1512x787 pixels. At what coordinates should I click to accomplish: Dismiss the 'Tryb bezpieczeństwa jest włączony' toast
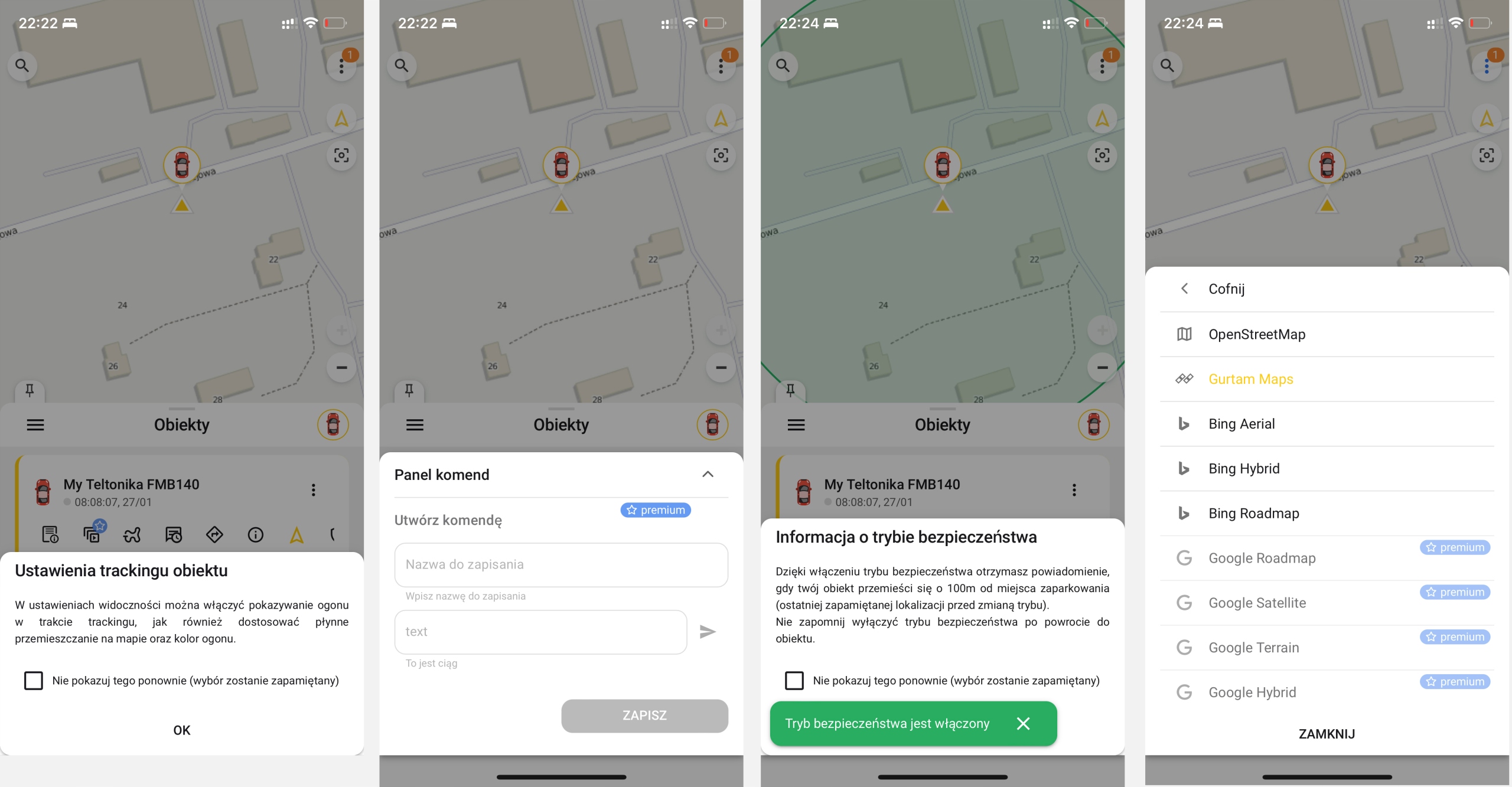1023,724
